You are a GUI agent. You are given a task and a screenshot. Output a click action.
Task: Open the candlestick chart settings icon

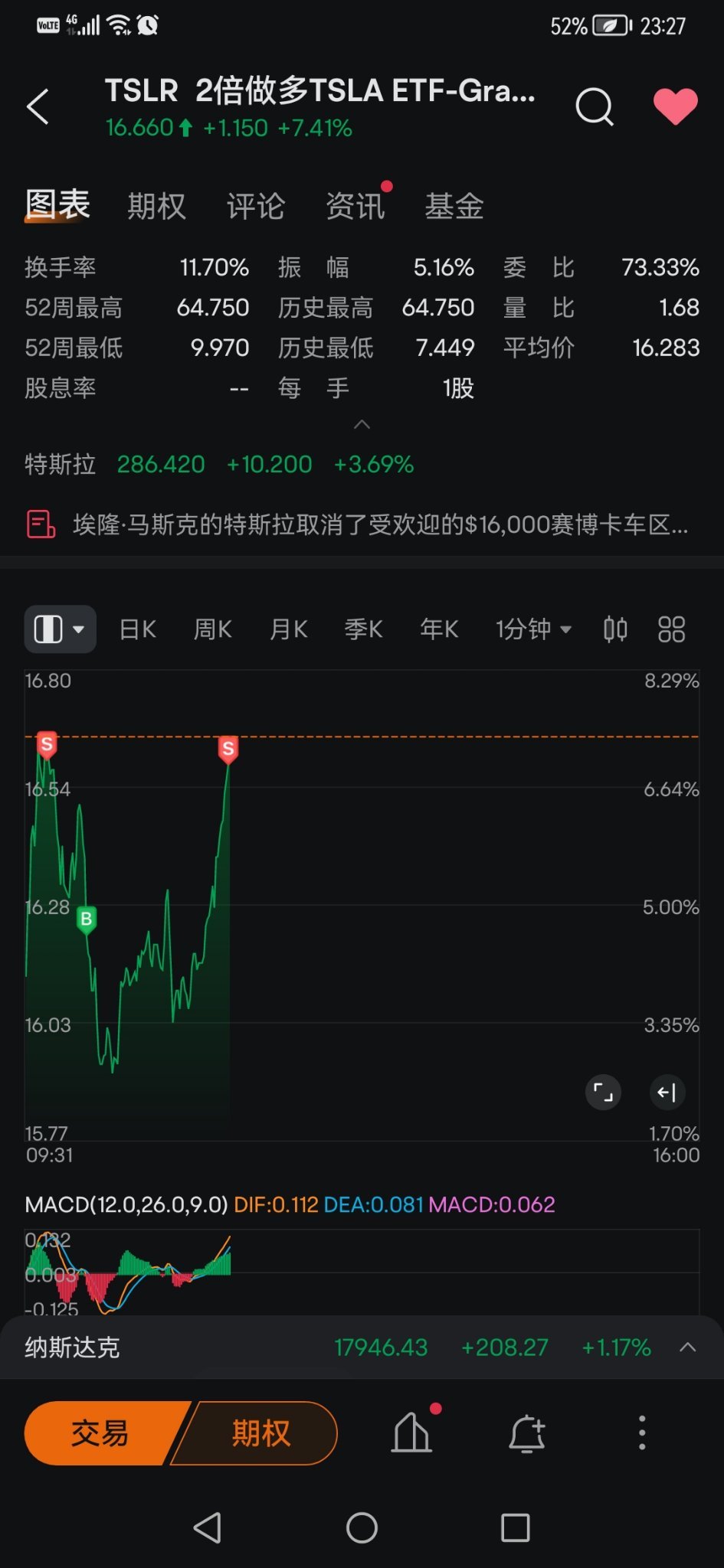click(615, 629)
